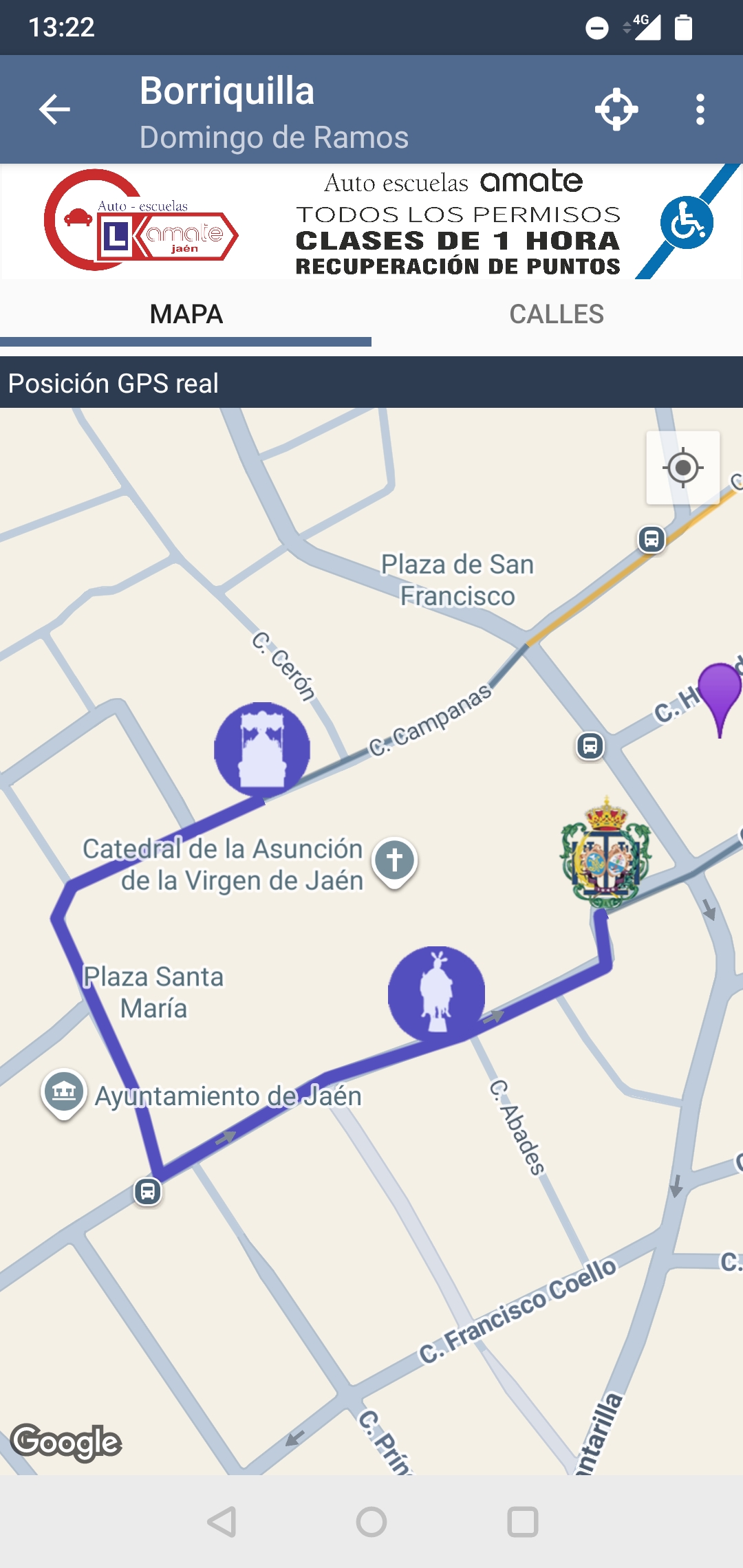Tap the purple pin marker on the map
Image resolution: width=743 pixels, height=1568 pixels.
(x=720, y=692)
